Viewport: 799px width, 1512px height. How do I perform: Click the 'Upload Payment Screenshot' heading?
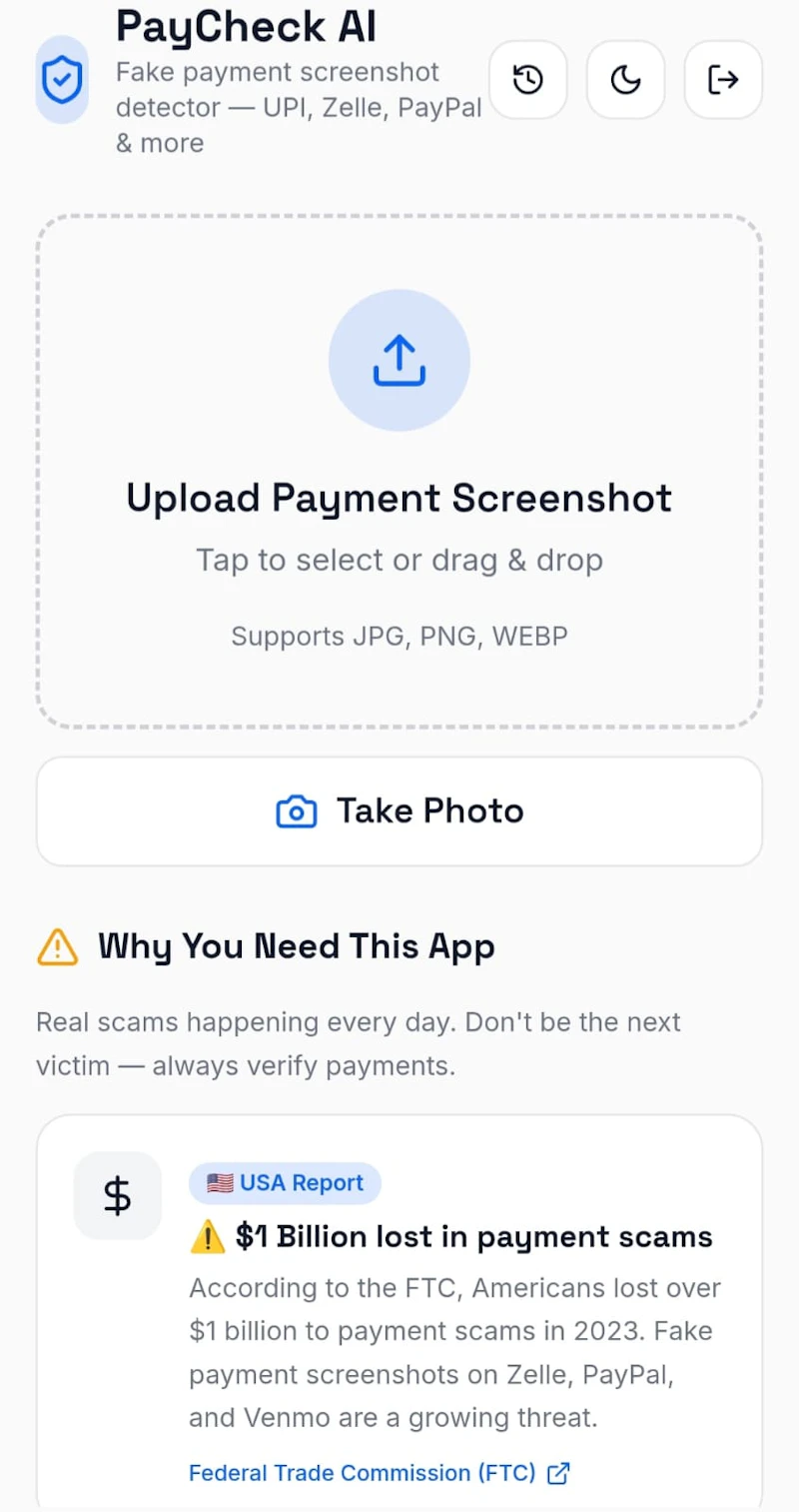pos(399,498)
